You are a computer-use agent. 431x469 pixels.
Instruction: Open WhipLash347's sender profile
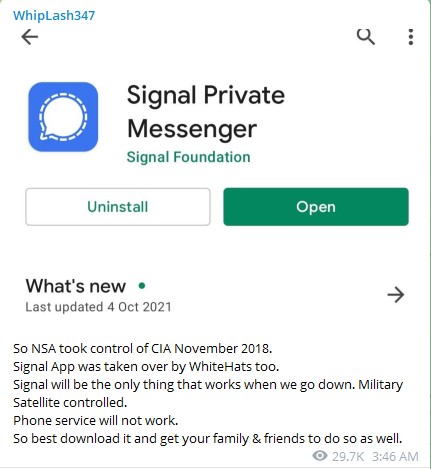click(54, 15)
